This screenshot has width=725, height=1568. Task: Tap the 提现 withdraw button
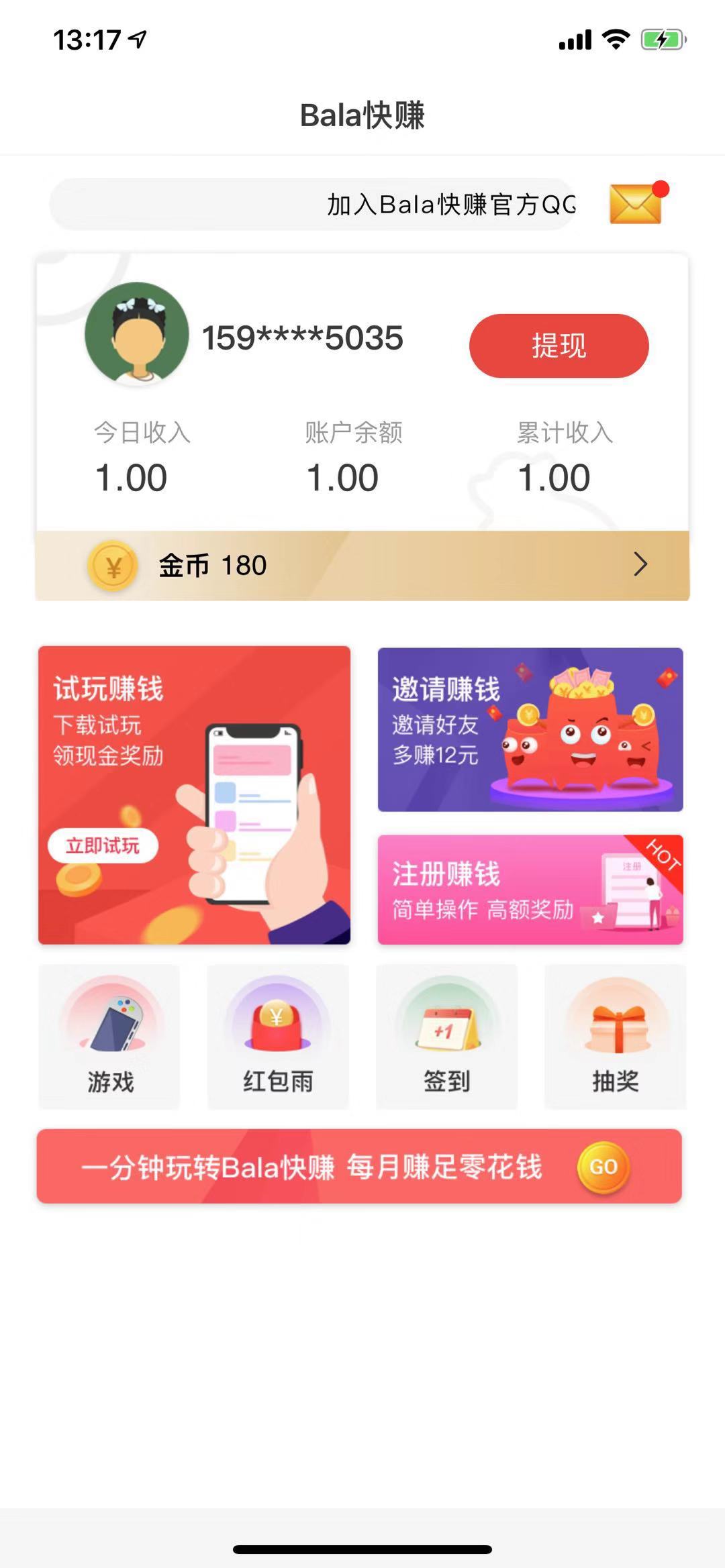coord(559,346)
